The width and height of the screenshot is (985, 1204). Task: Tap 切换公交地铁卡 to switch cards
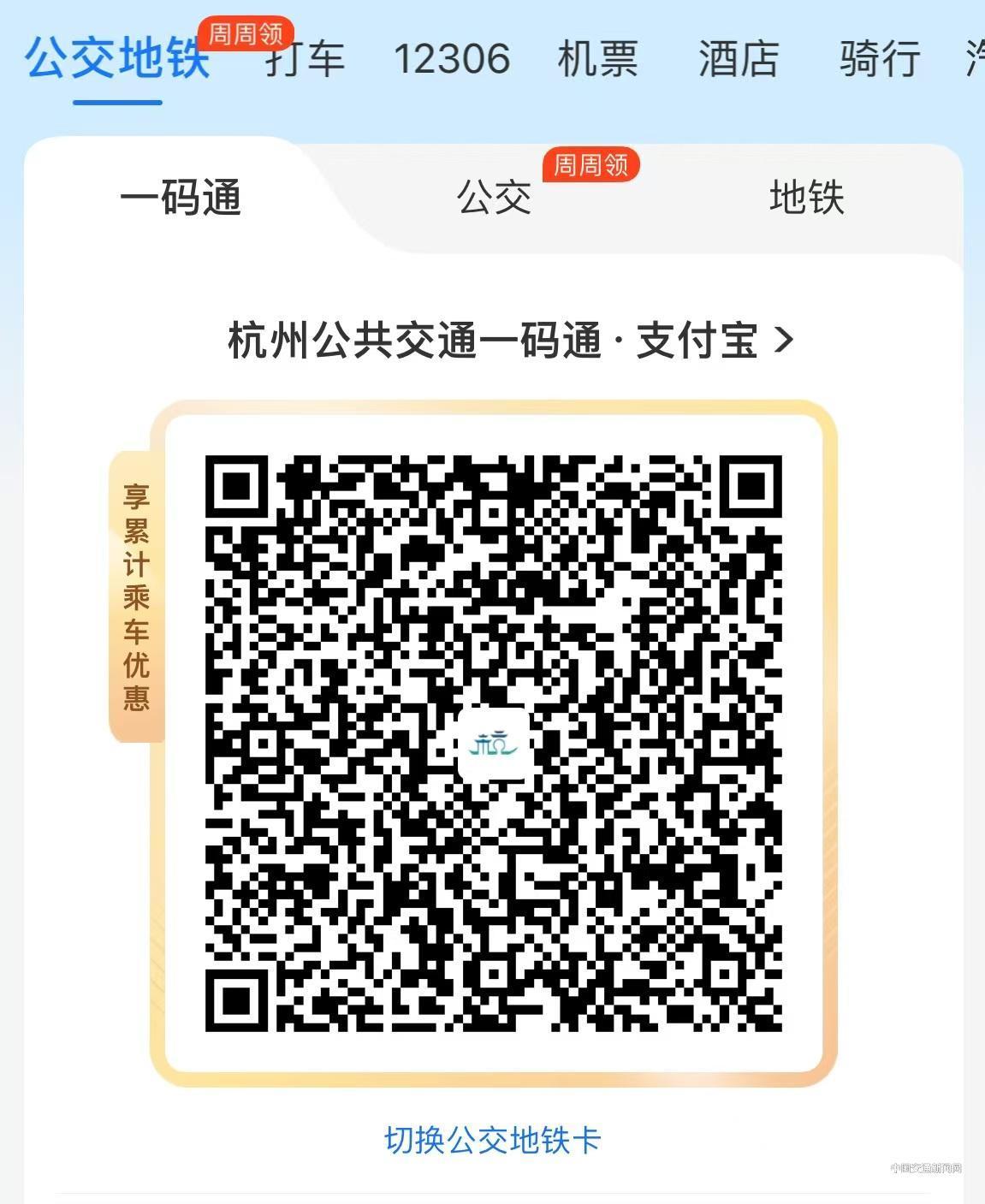(492, 1140)
